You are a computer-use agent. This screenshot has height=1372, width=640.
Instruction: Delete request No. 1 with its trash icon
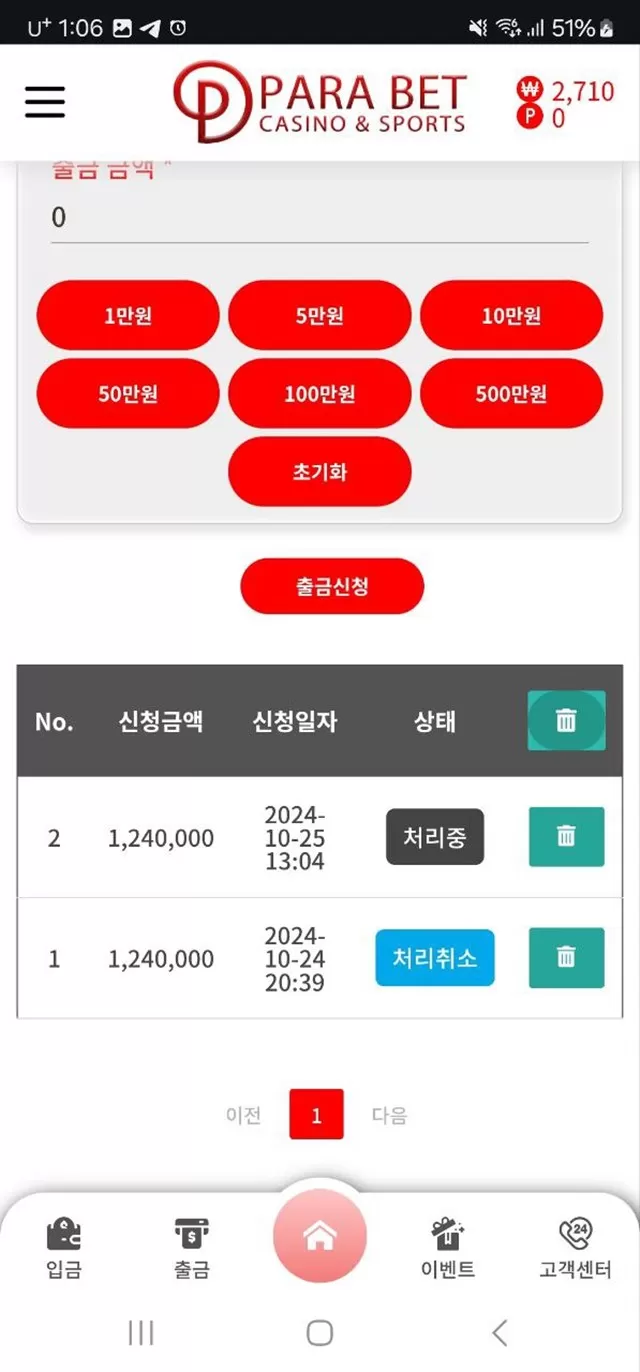566,958
